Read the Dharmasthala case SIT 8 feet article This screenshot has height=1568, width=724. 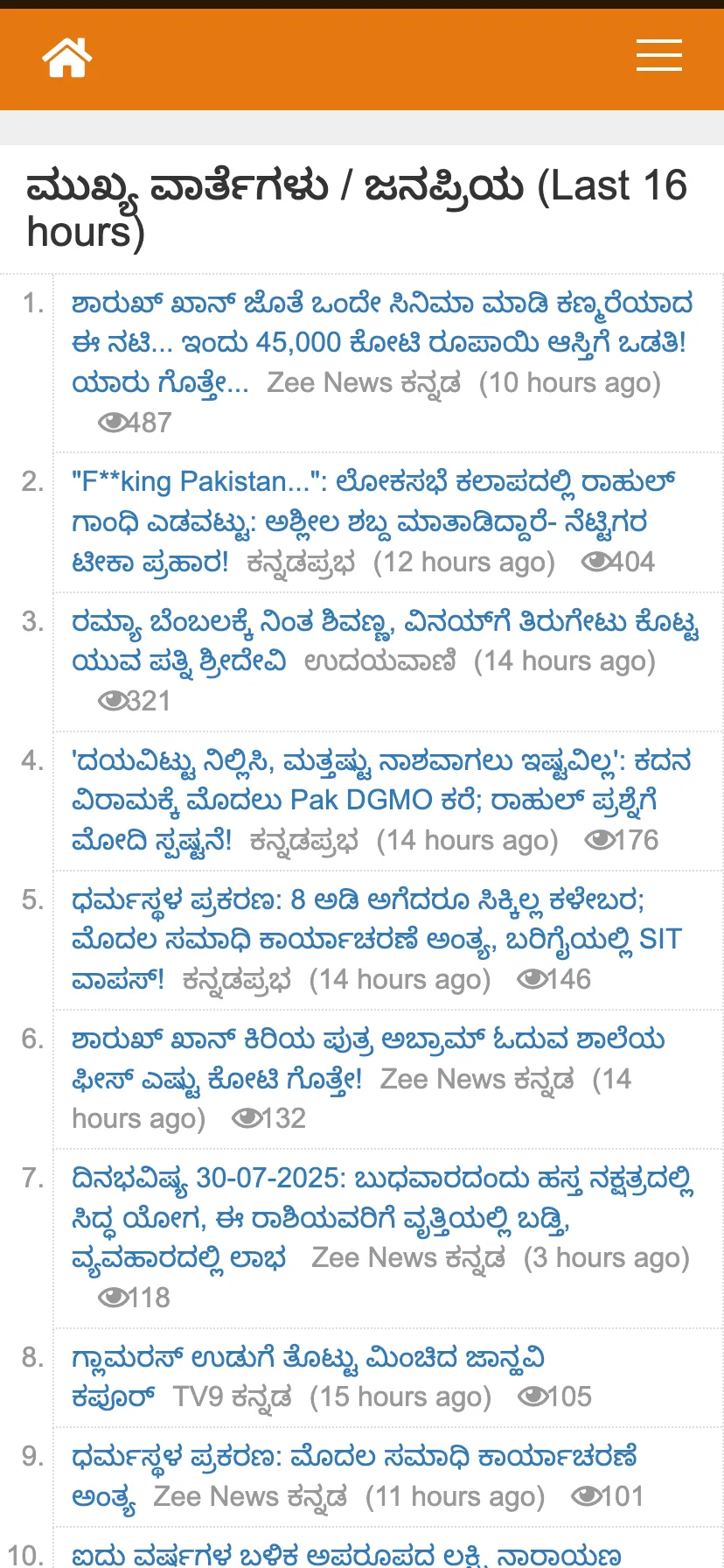[377, 939]
